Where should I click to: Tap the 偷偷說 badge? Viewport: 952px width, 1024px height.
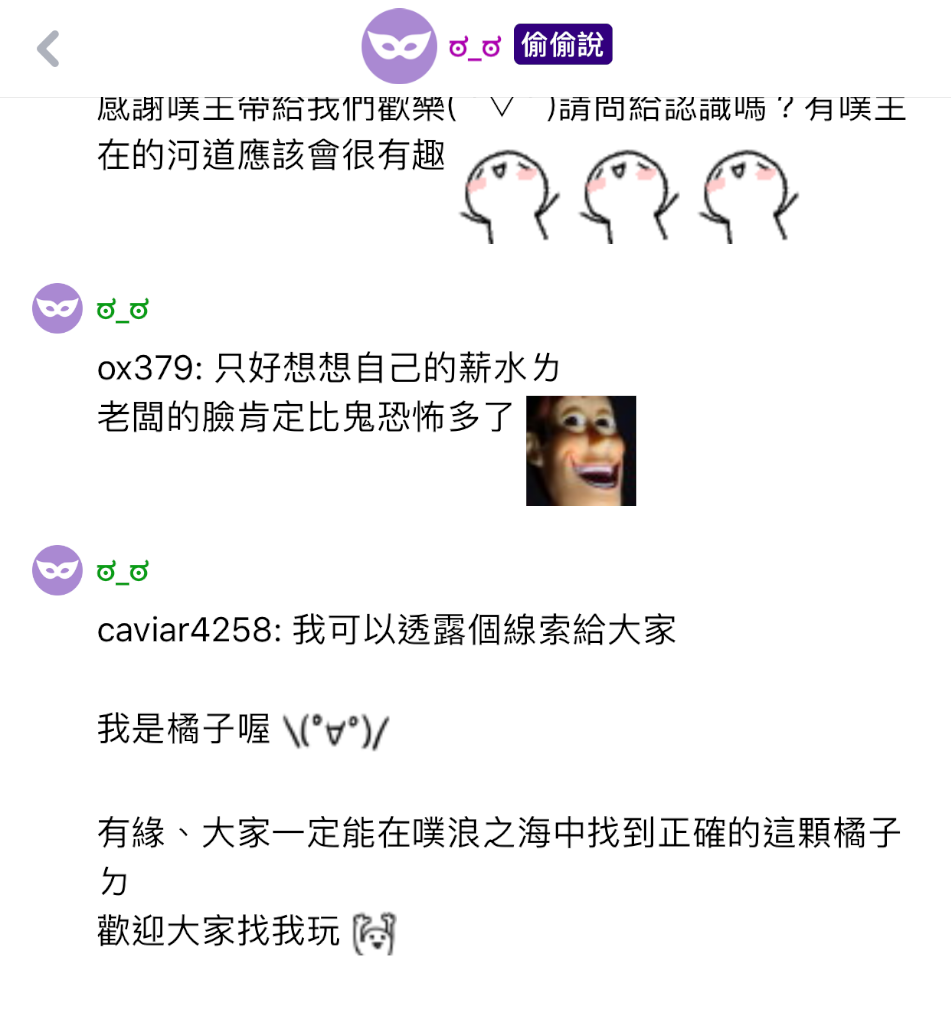click(563, 46)
